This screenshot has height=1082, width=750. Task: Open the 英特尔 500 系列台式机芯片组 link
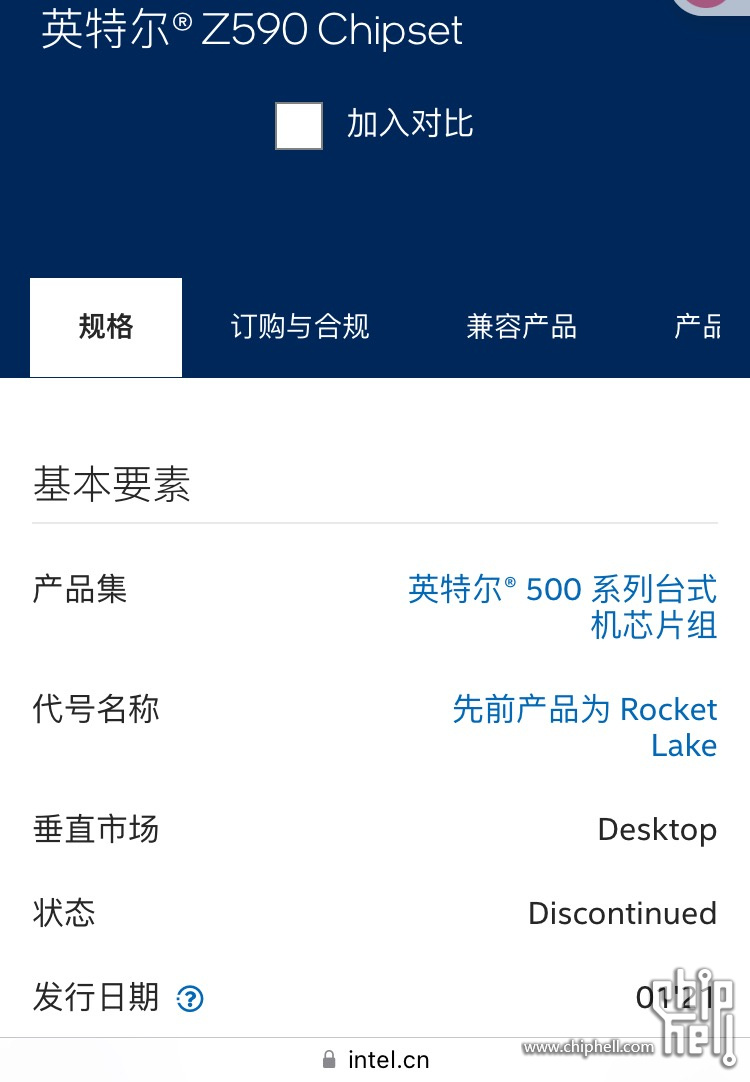coord(563,607)
